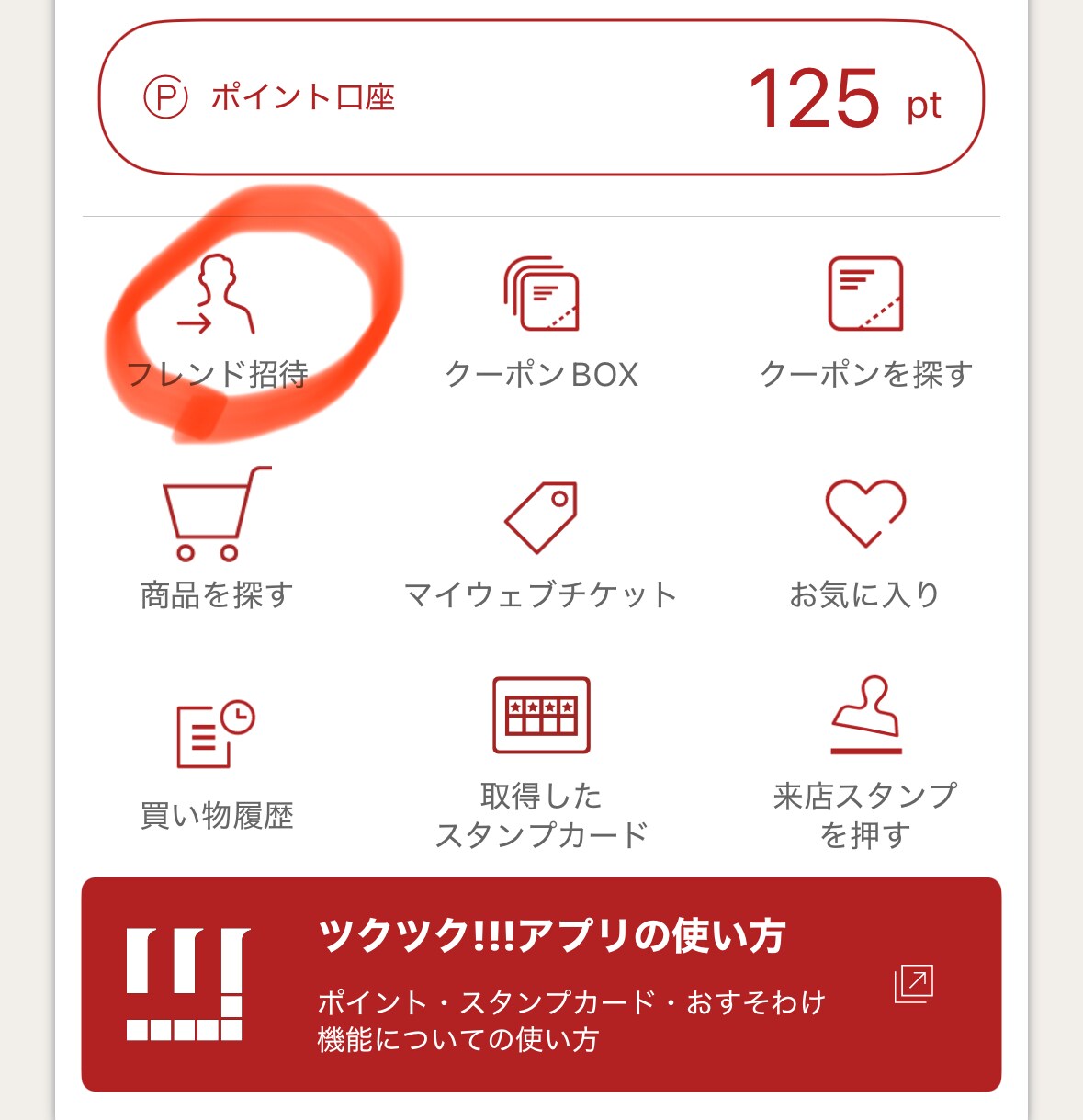
Task: Tap 来店スタンプを押す
Action: click(865, 763)
